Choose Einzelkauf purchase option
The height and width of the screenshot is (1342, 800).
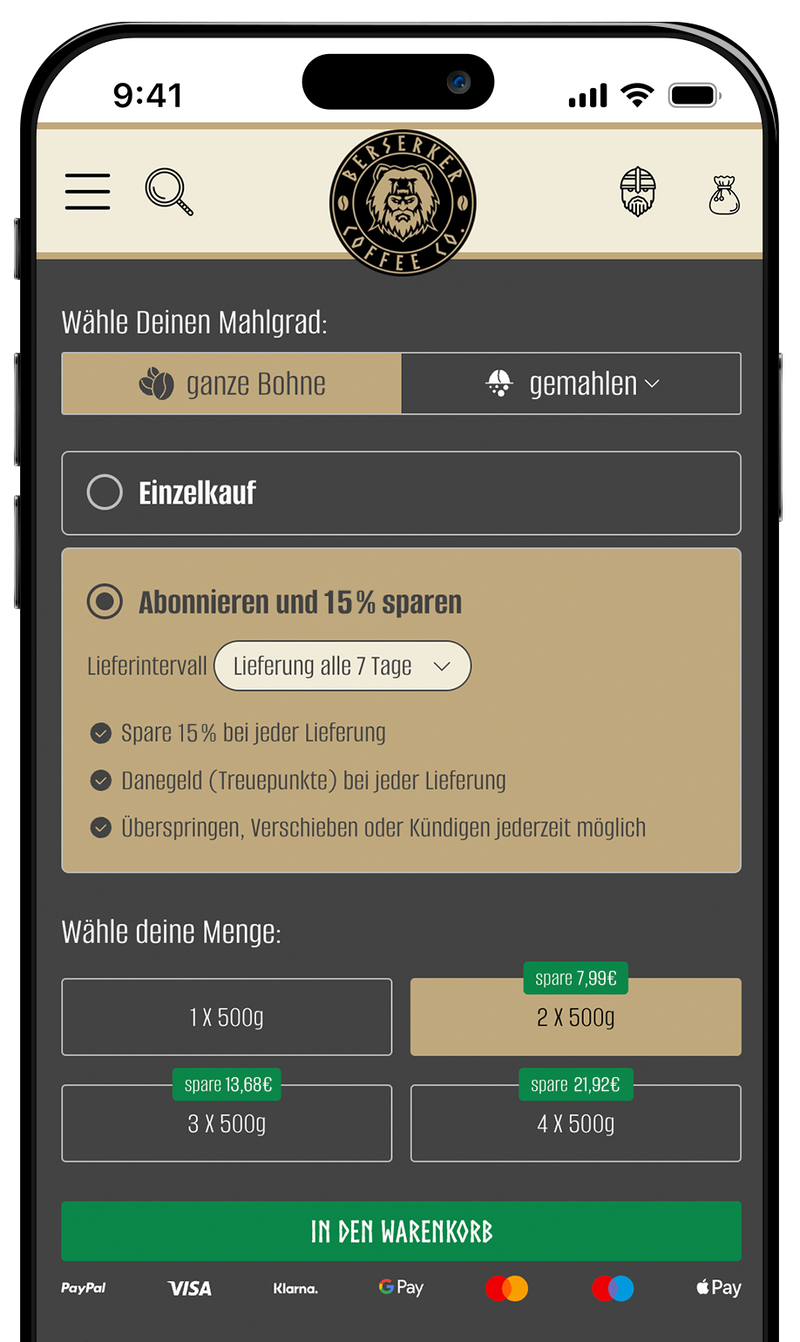point(401,493)
